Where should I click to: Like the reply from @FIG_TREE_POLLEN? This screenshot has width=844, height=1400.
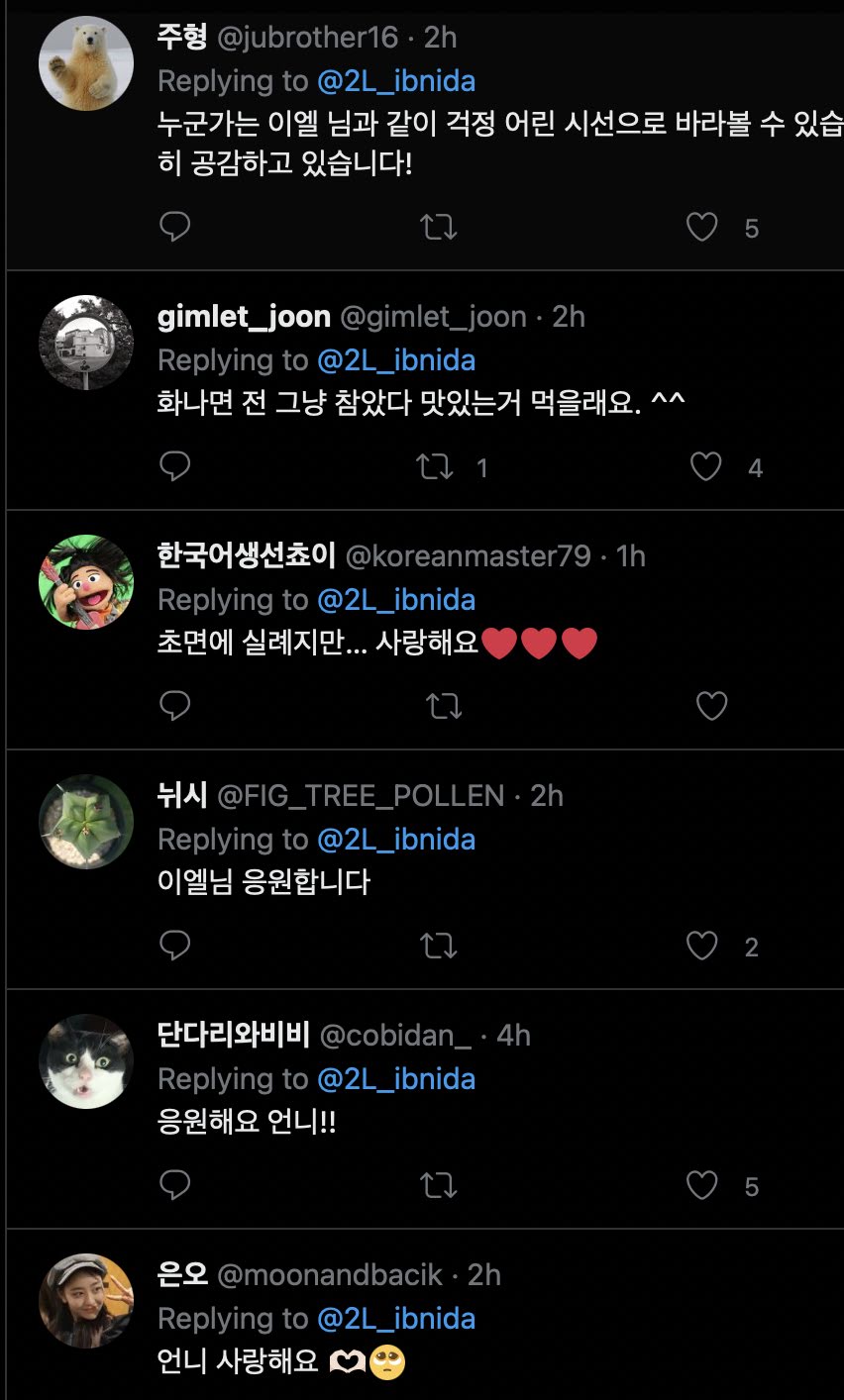coord(702,947)
